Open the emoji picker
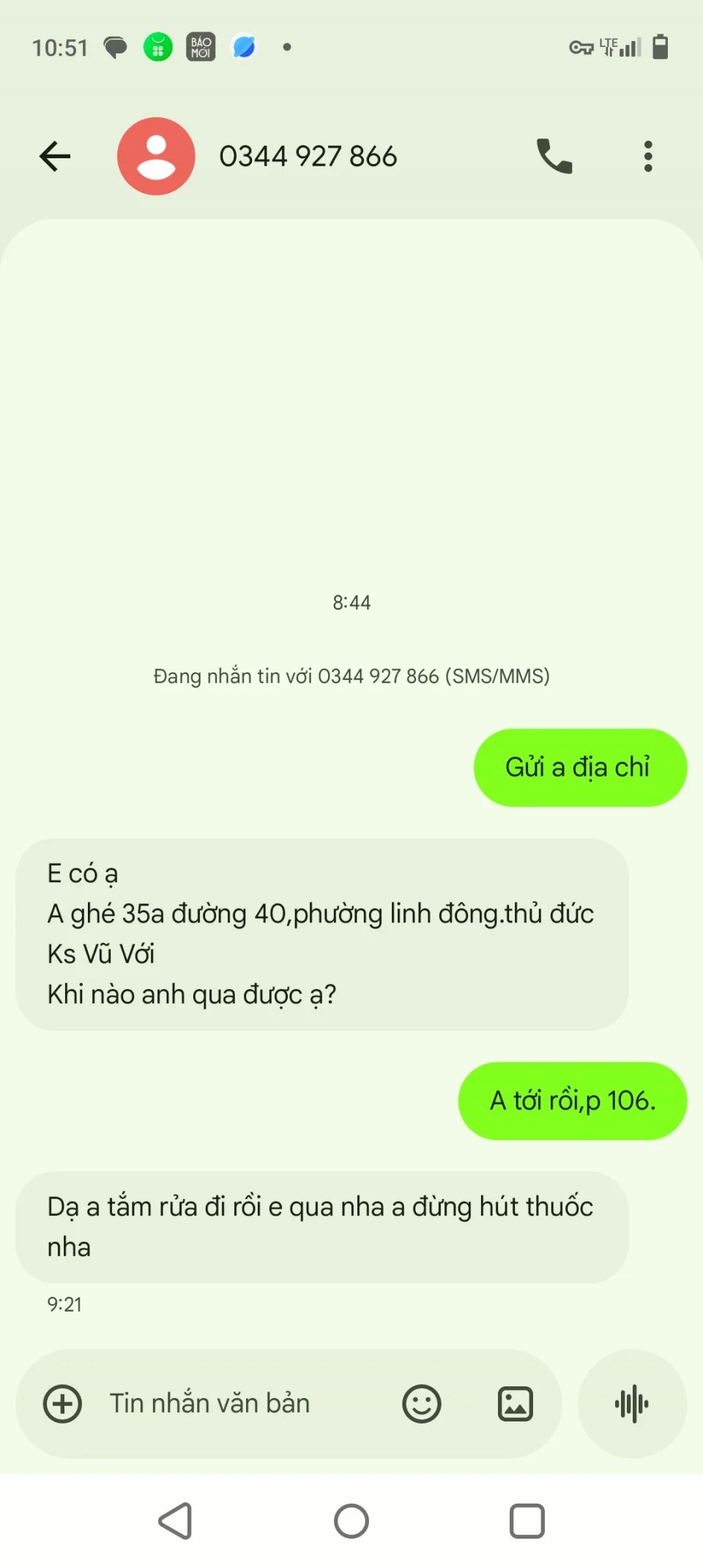This screenshot has height=1568, width=703. (x=422, y=1404)
